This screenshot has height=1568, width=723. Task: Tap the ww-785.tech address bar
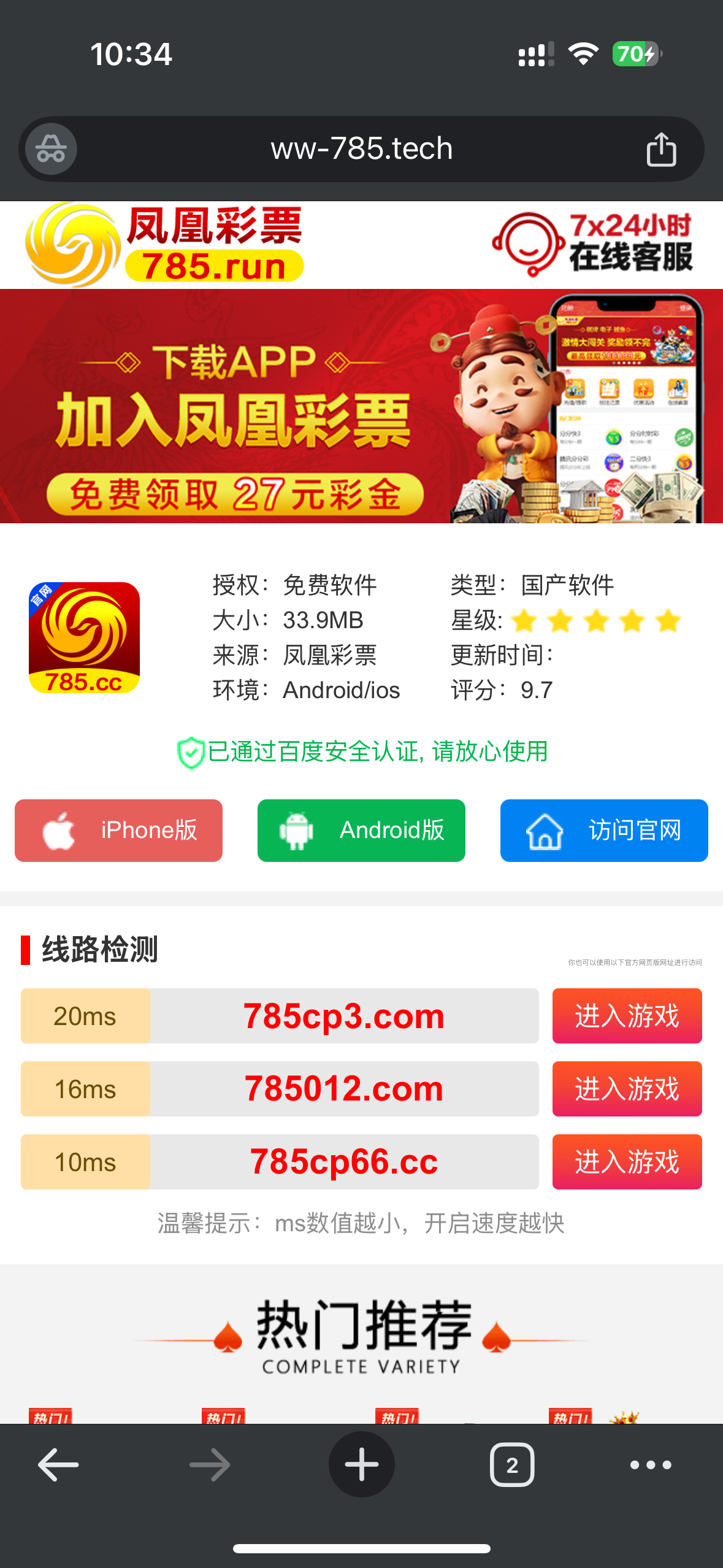pyautogui.click(x=361, y=149)
